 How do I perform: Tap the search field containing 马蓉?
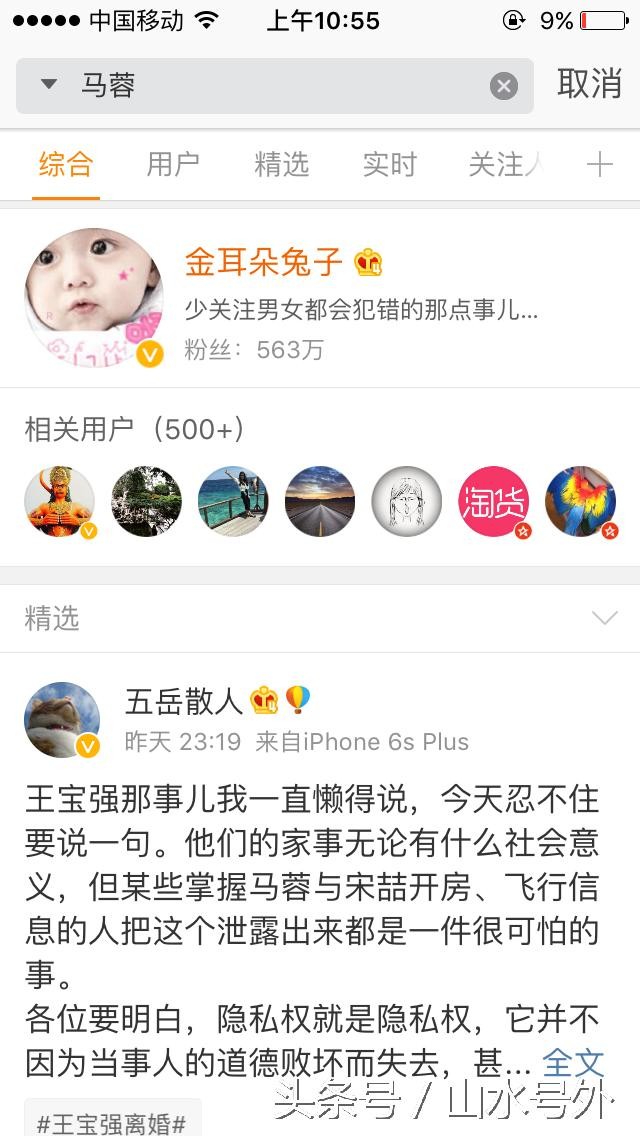point(280,86)
